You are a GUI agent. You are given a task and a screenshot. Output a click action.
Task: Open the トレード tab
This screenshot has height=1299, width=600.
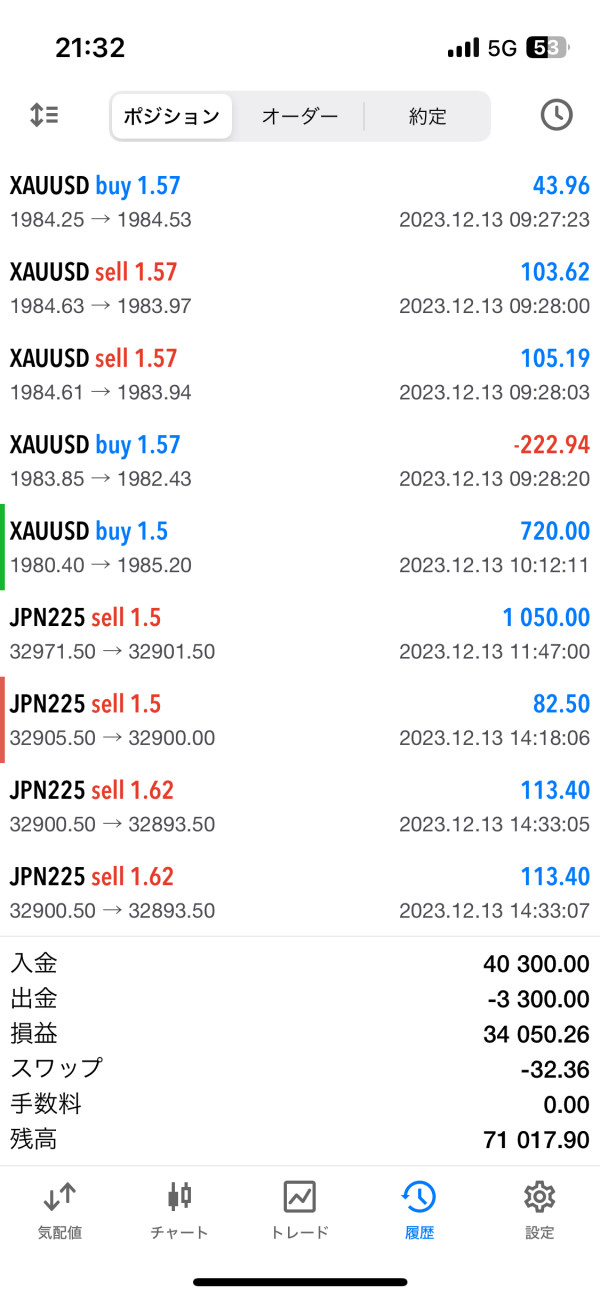300,1210
